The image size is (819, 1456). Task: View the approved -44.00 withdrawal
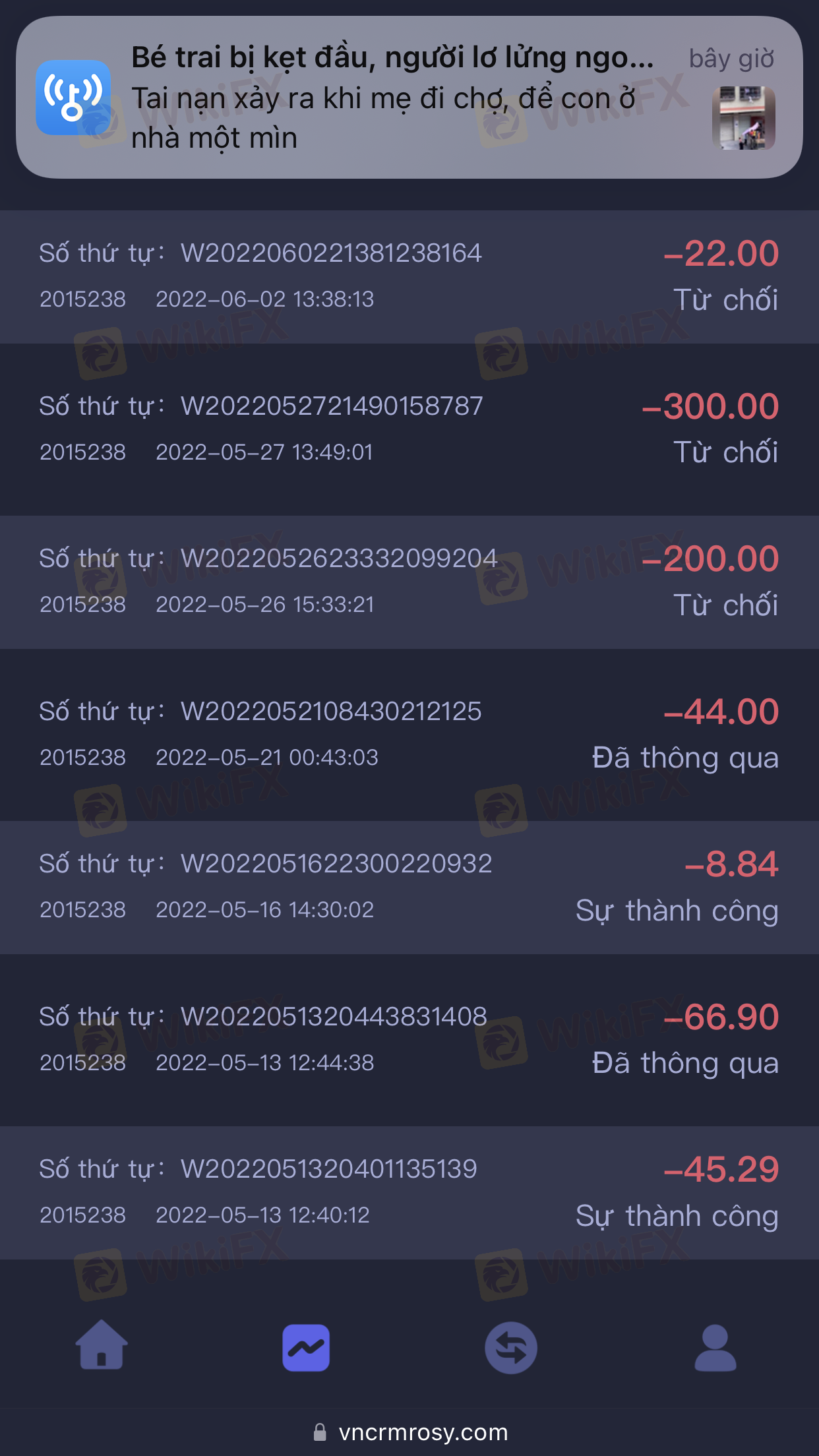(x=409, y=735)
